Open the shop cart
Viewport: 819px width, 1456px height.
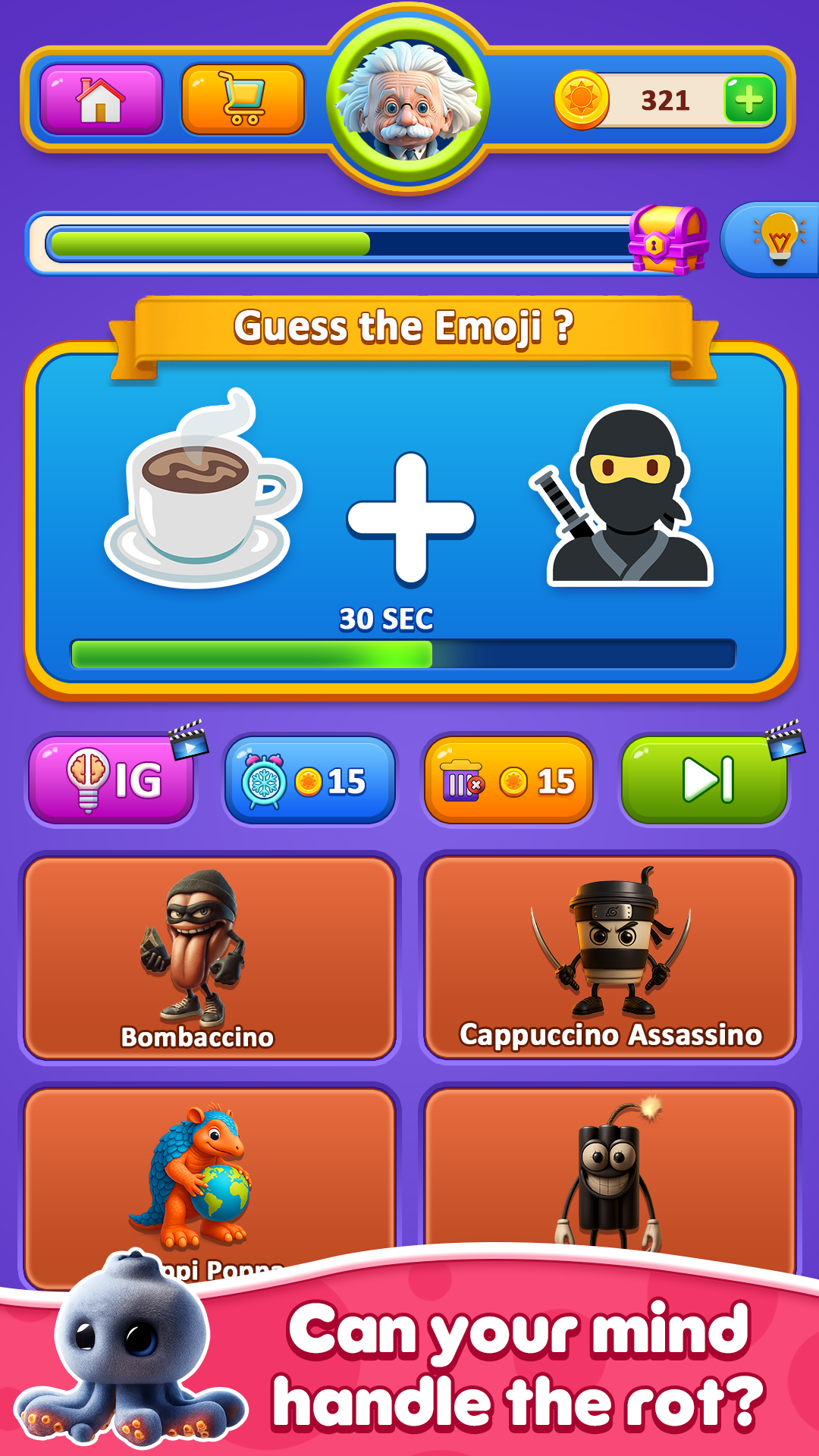(243, 99)
